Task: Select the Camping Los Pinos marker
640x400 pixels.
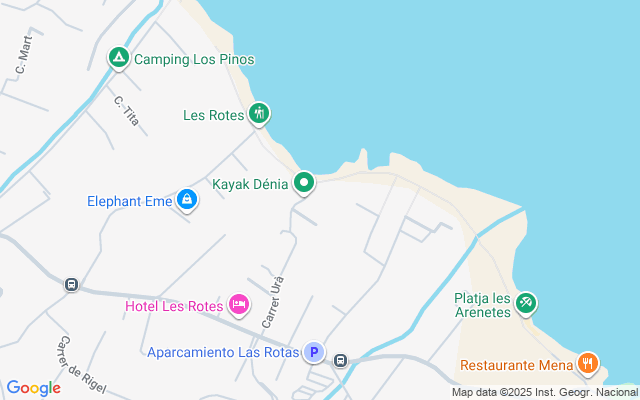Action: click(118, 58)
